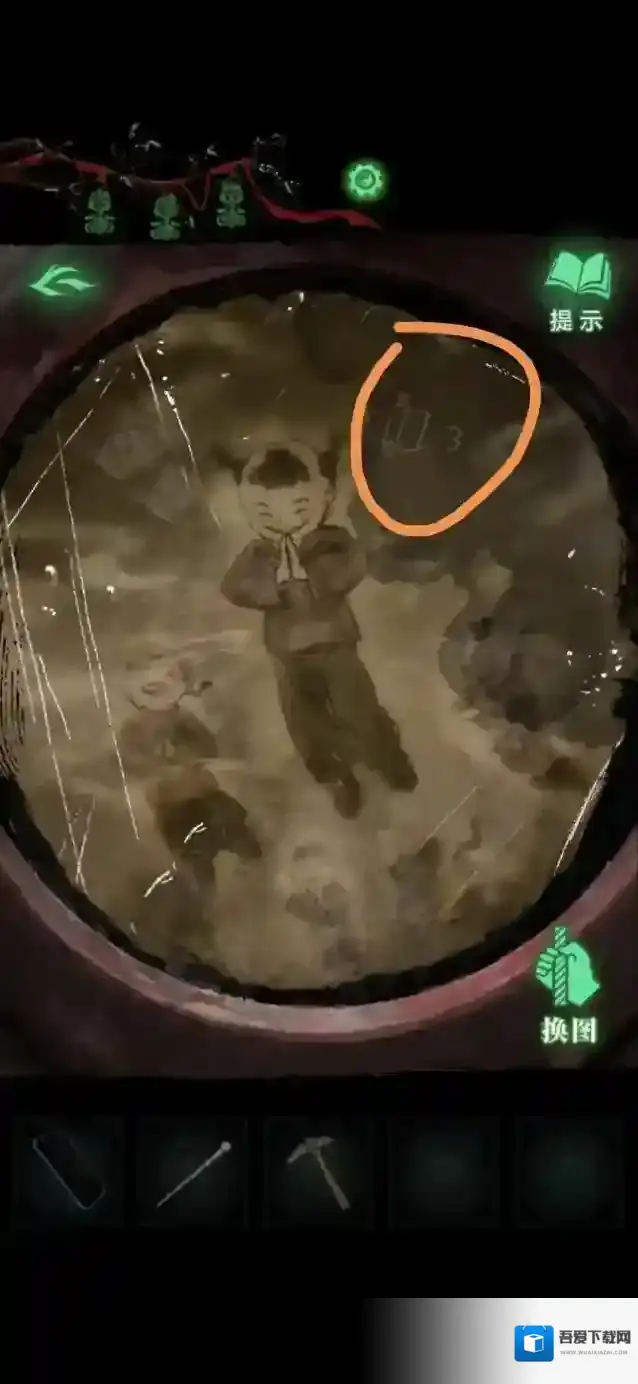Open the settings gear

(365, 181)
